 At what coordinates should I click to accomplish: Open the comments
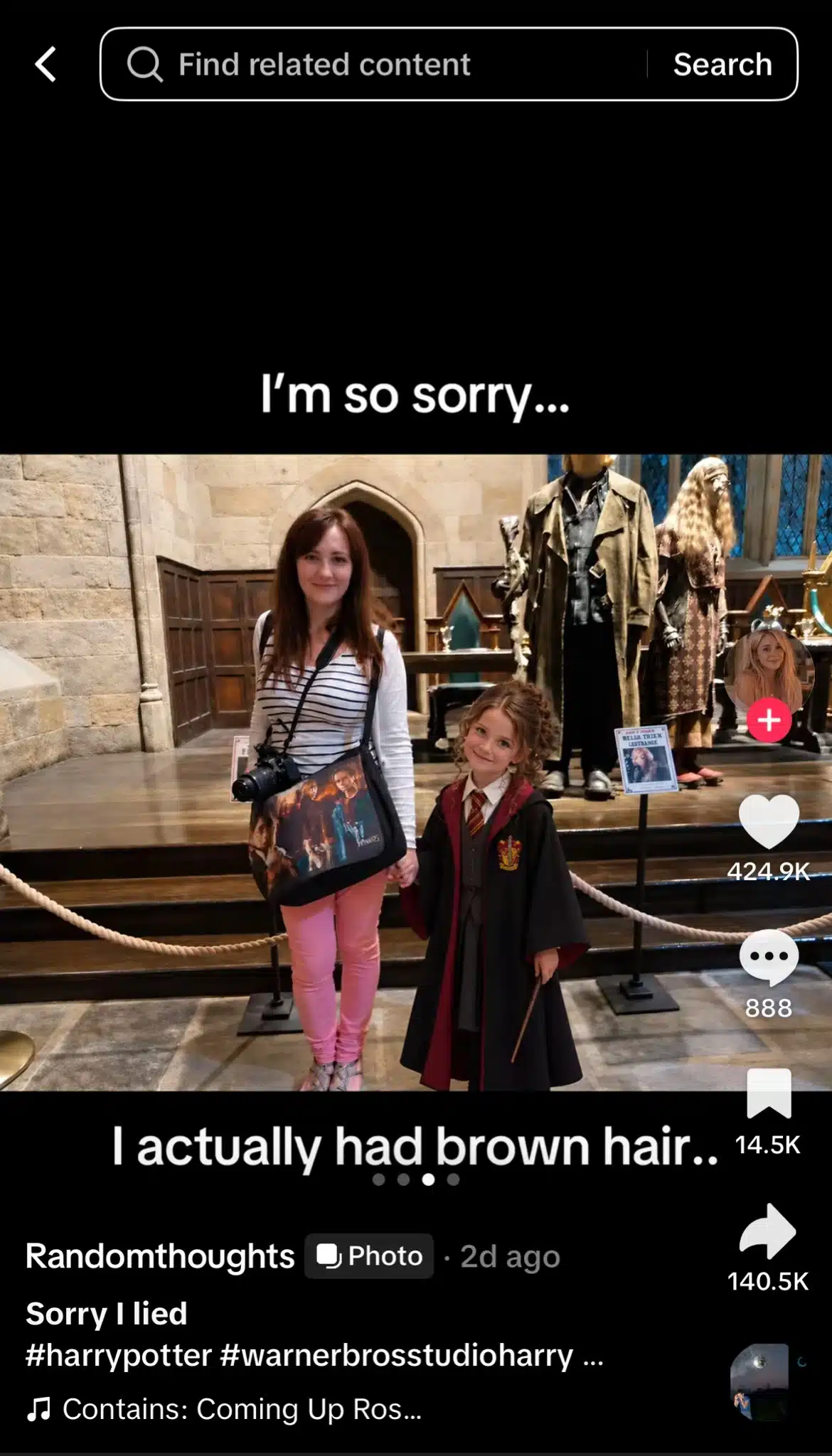[x=769, y=957]
